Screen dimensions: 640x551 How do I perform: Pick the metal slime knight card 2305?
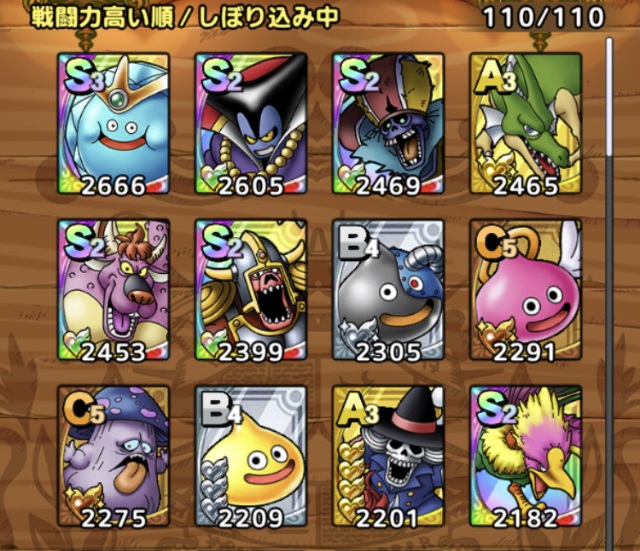point(388,291)
